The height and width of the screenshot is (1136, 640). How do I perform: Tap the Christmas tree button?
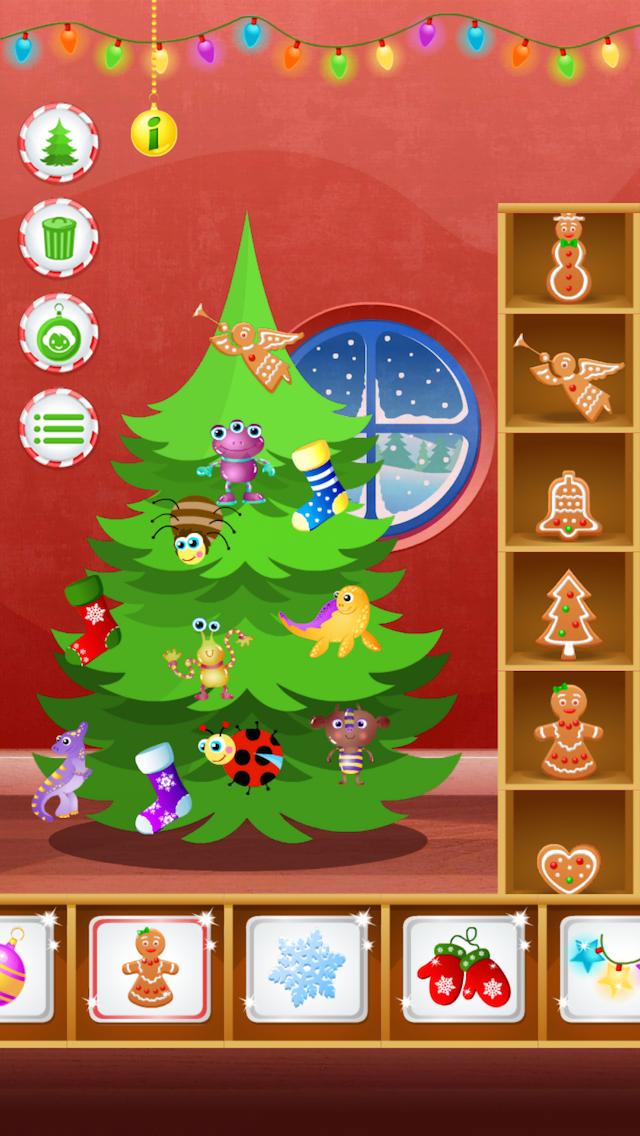(58, 144)
